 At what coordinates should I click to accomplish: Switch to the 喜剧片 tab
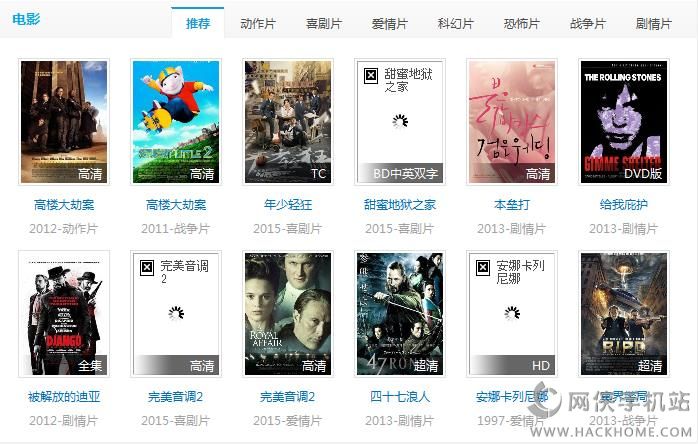[323, 23]
